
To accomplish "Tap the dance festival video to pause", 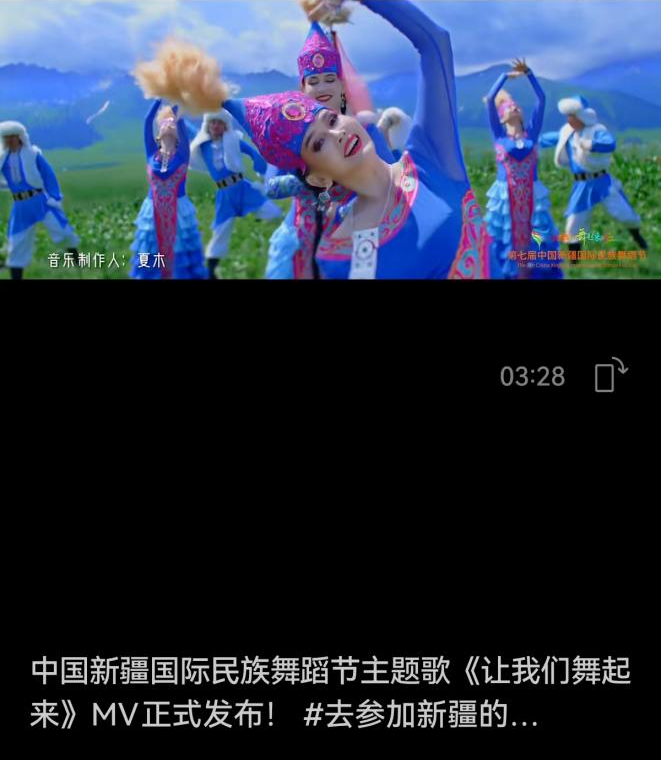I will (330, 140).
